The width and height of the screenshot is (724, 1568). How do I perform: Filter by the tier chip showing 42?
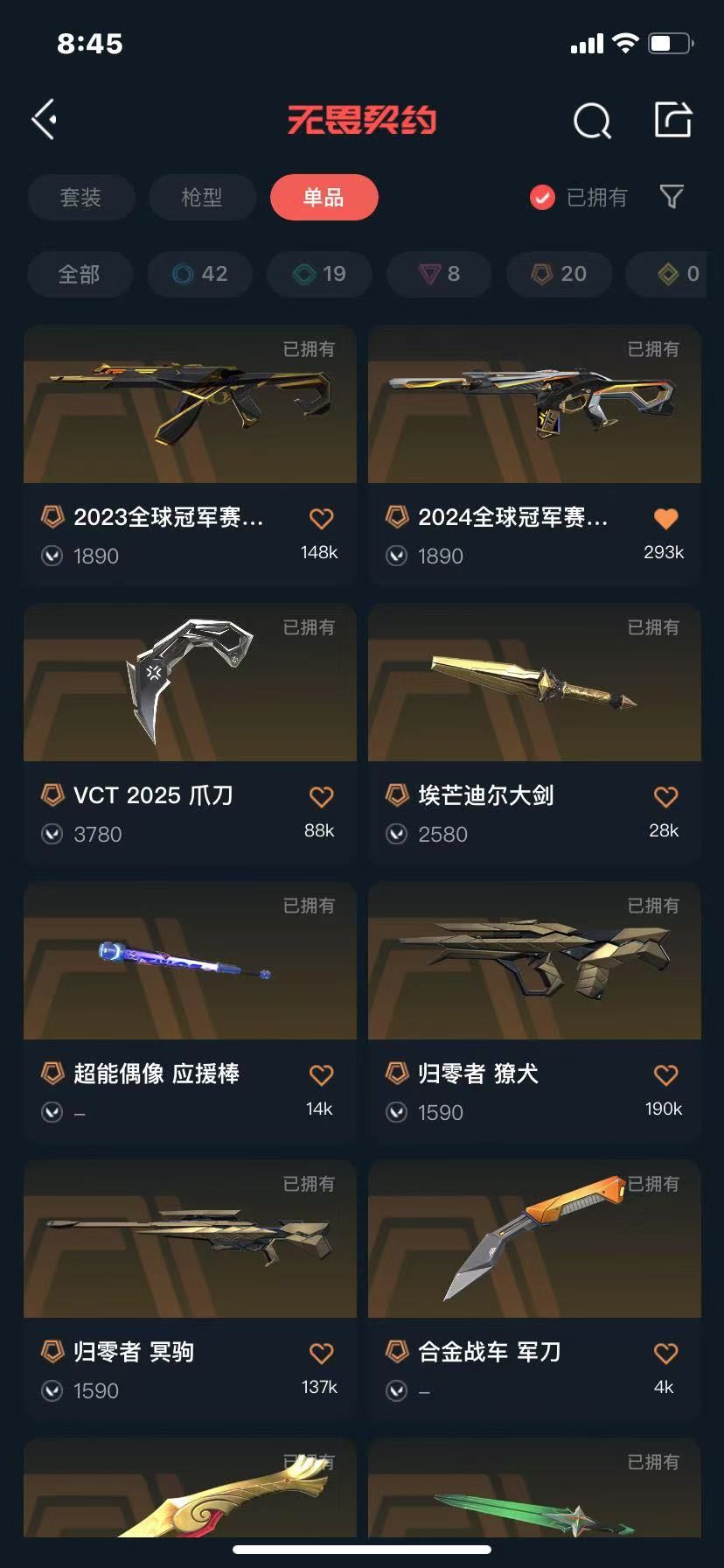coord(200,275)
